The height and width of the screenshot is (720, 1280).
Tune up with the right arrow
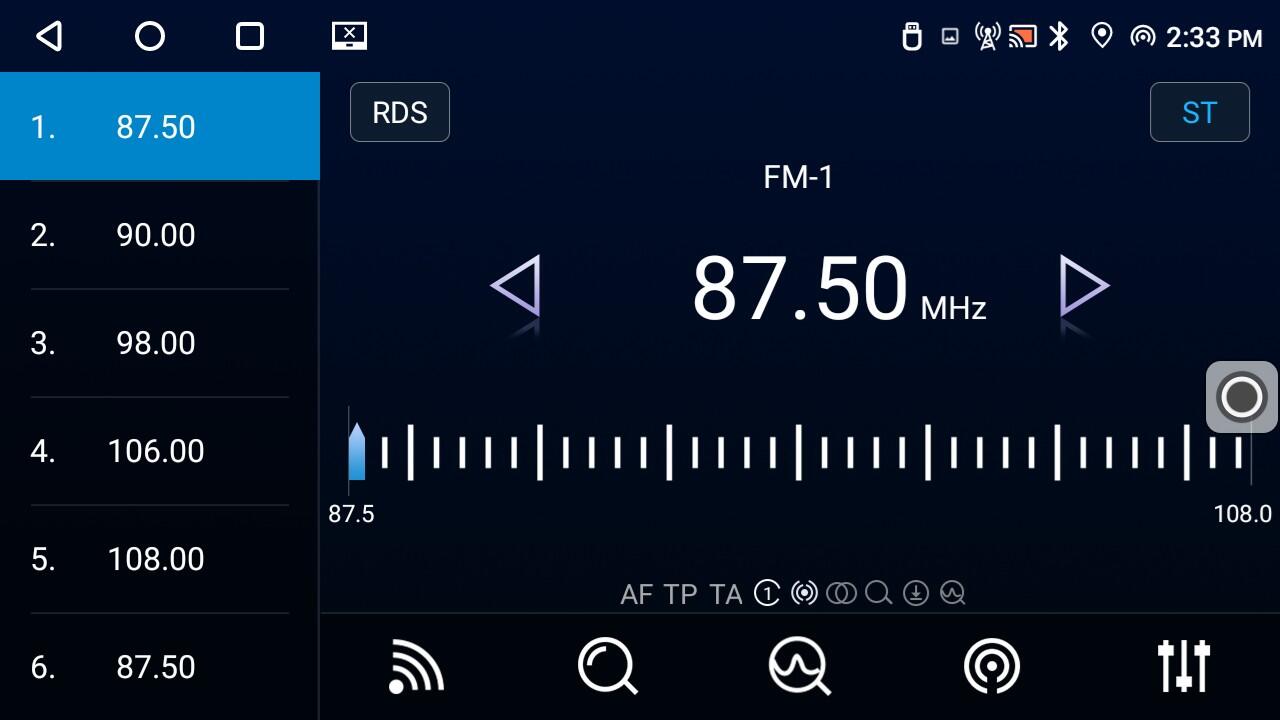pyautogui.click(x=1084, y=287)
